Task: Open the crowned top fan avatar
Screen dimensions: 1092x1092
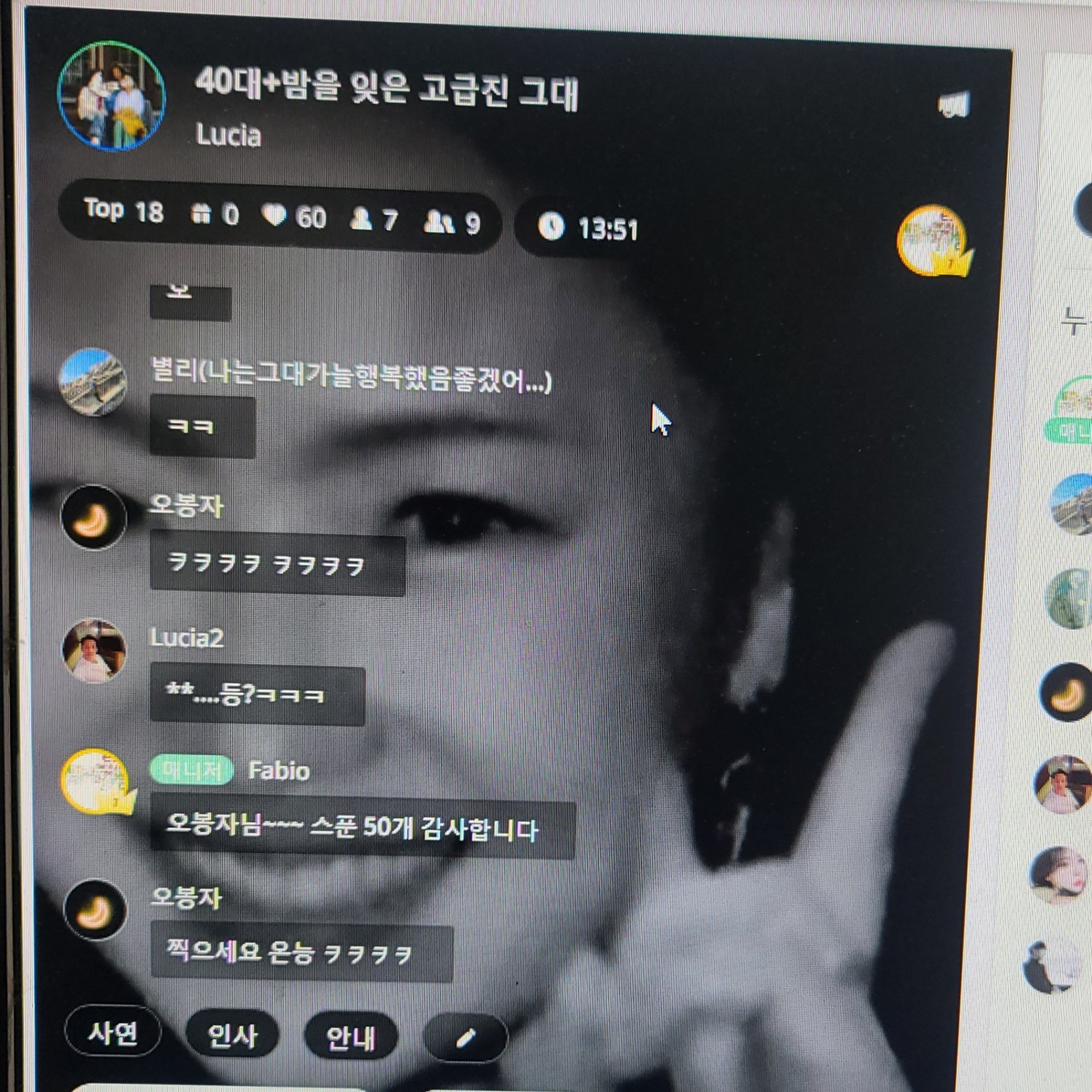Action: 933,241
